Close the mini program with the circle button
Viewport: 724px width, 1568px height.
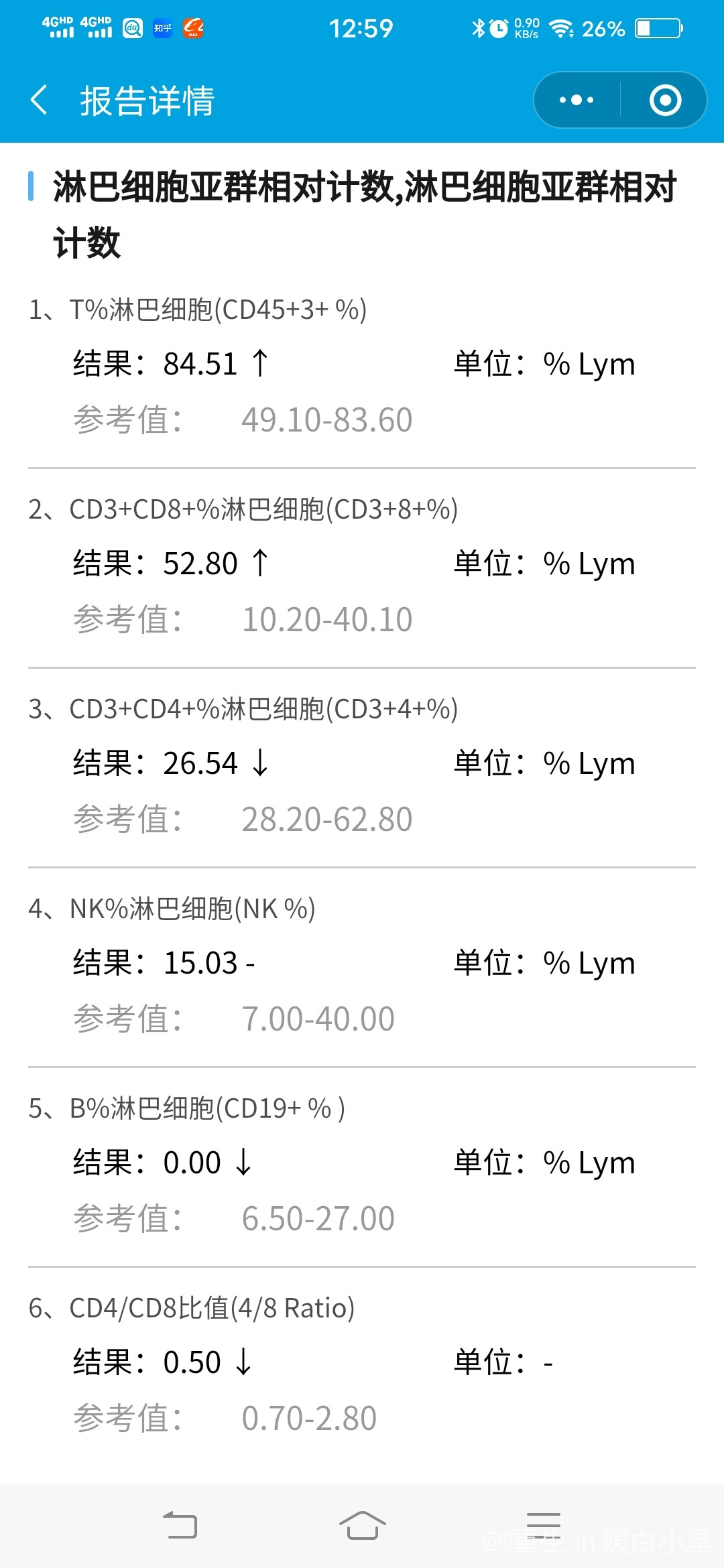665,101
